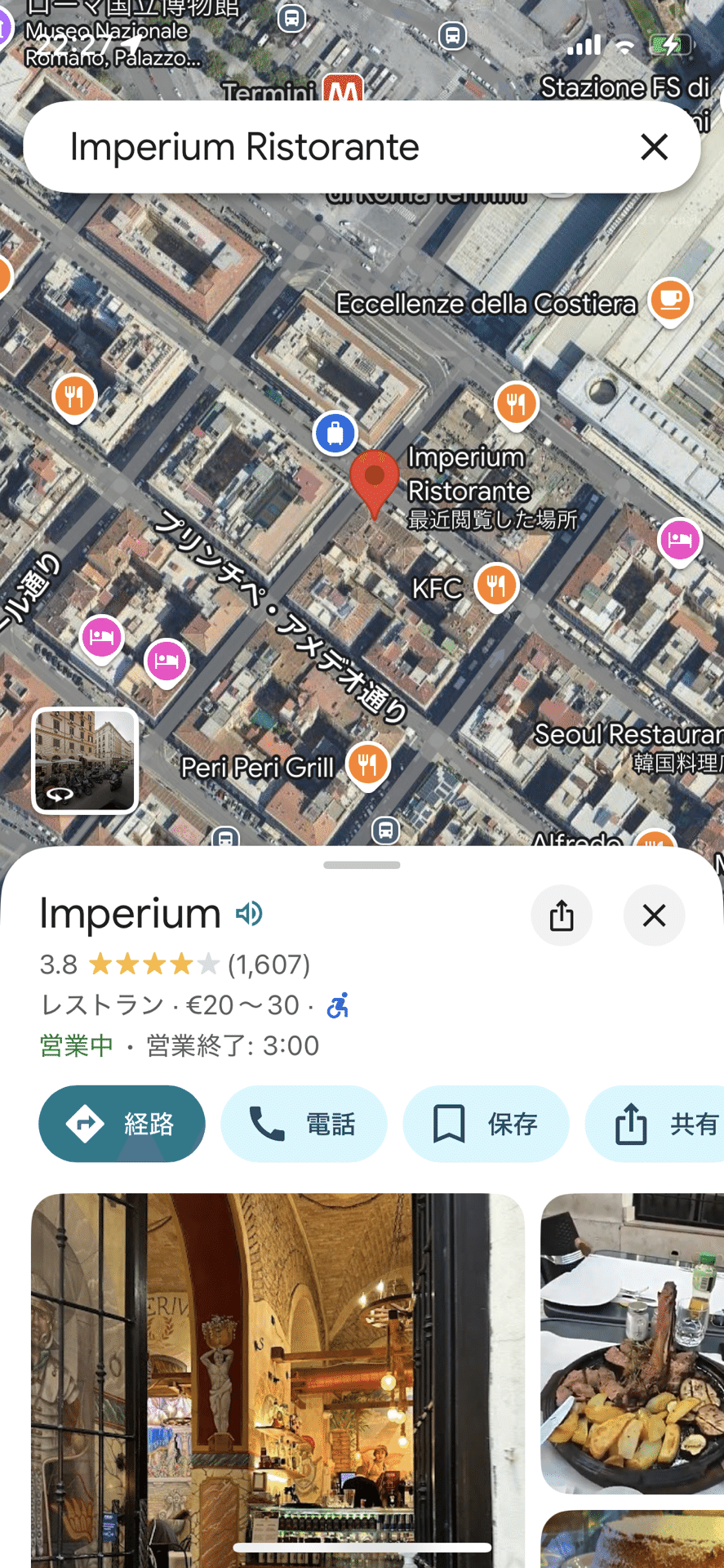Hear the pronunciation of Imperium
Viewport: 724px width, 1568px height.
249,913
